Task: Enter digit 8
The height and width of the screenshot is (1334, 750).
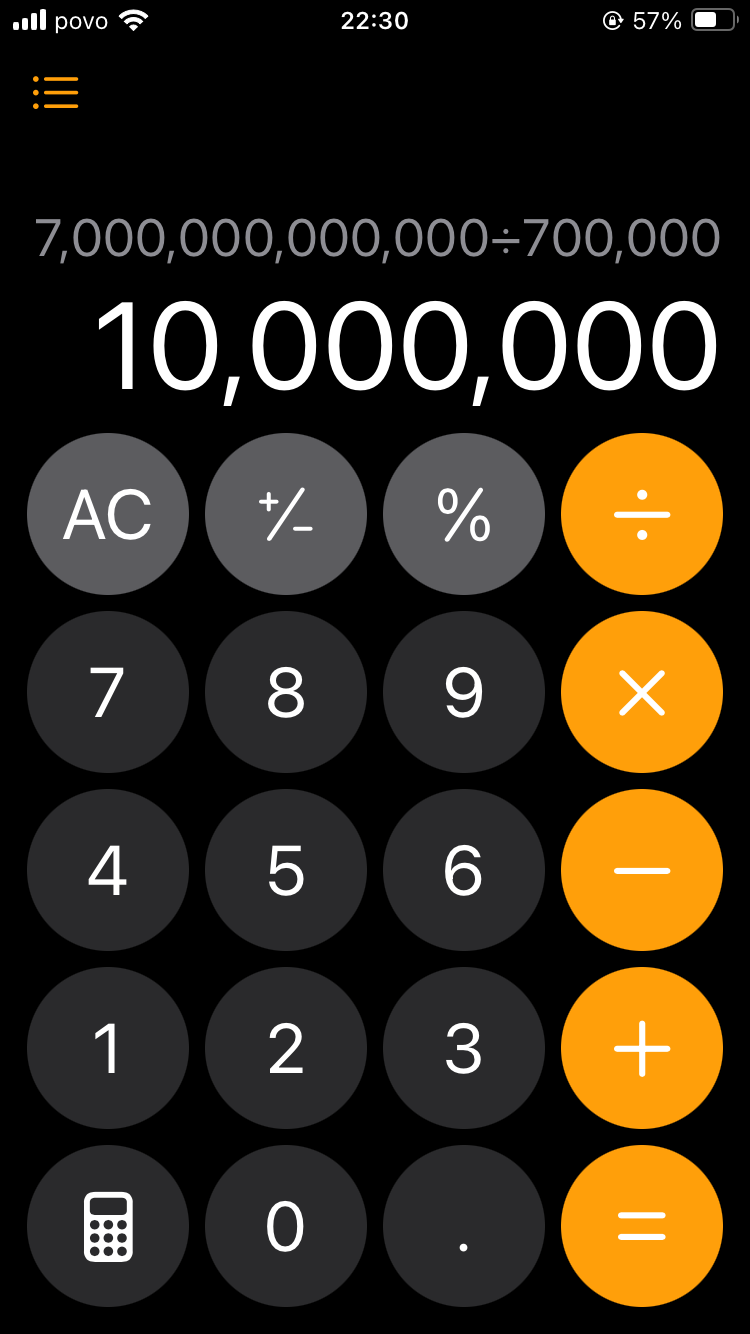Action: pos(286,692)
